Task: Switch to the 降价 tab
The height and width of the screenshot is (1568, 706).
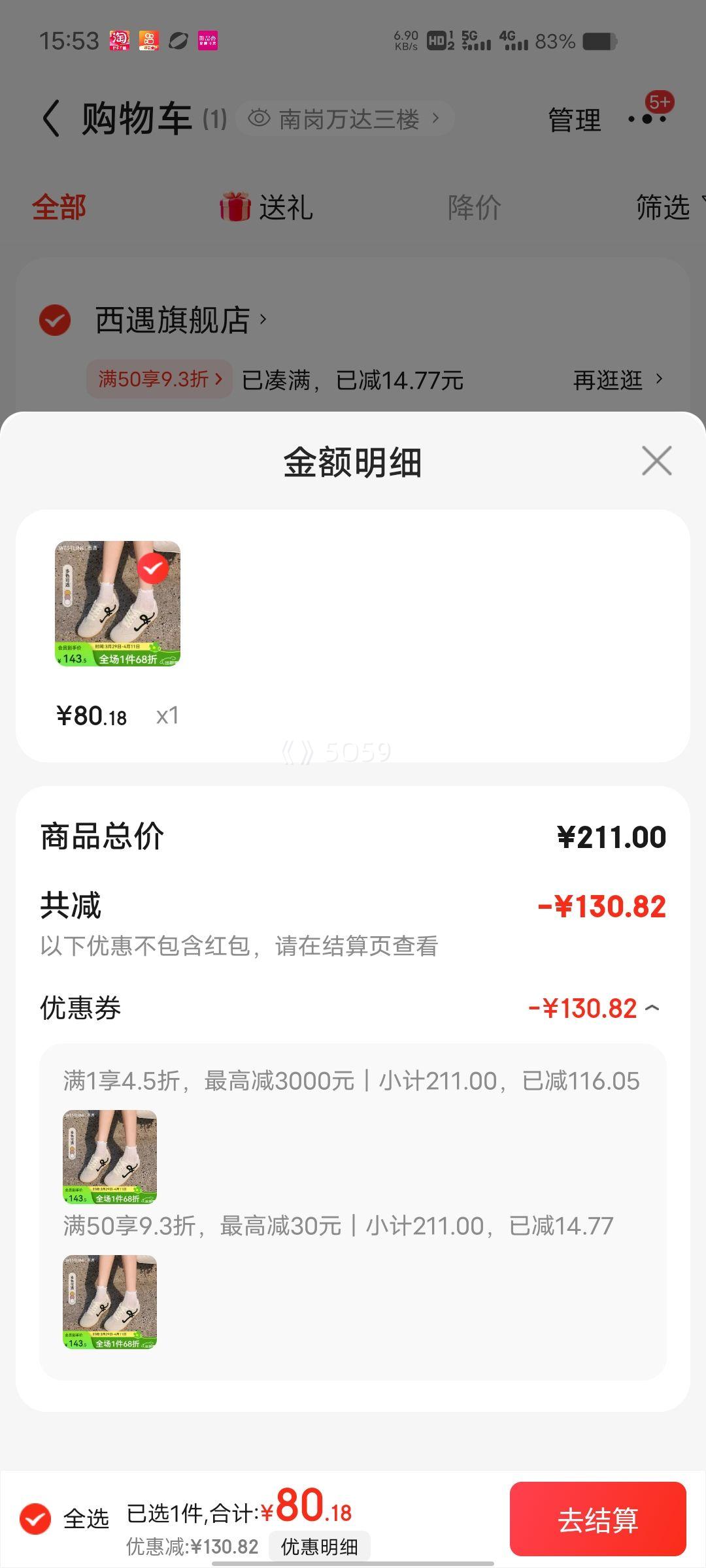Action: click(x=474, y=208)
